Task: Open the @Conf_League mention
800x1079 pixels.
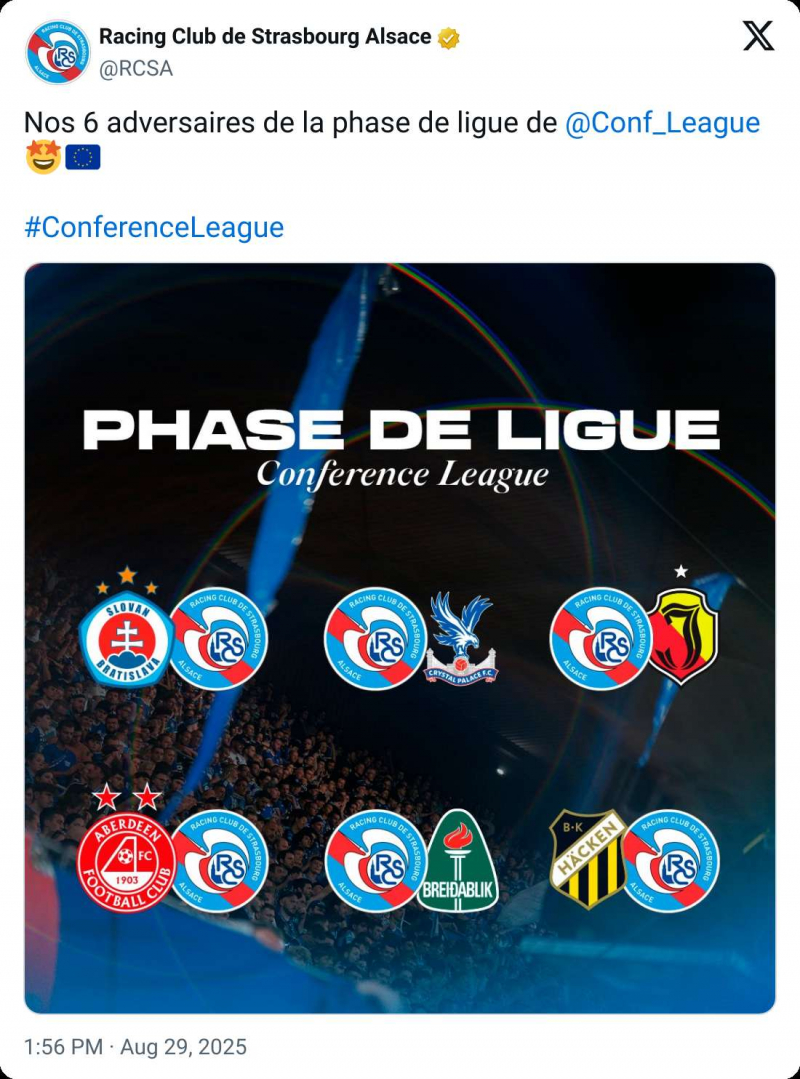Action: (662, 123)
